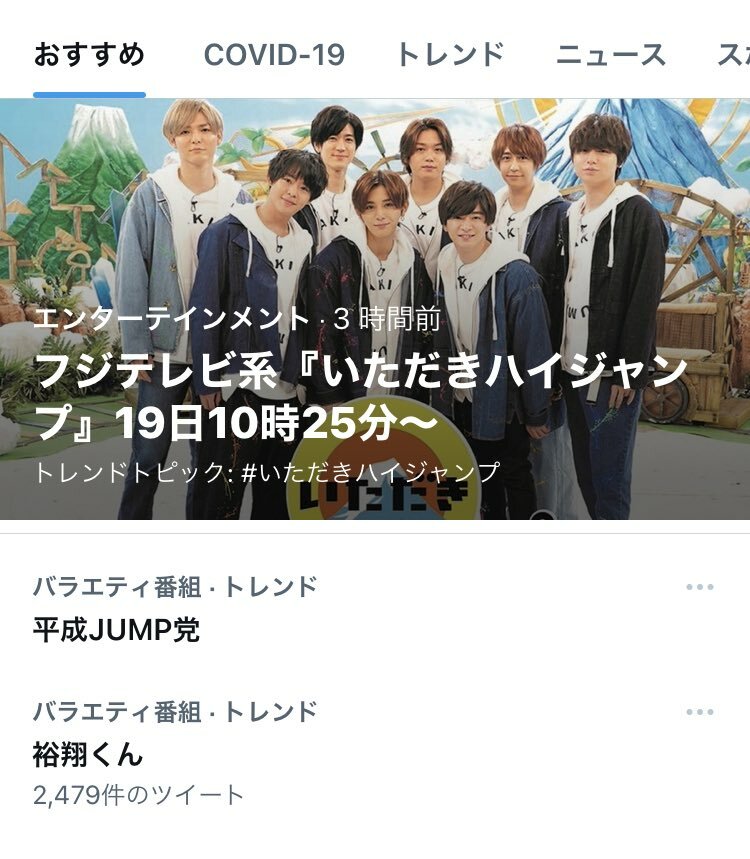The height and width of the screenshot is (859, 750).
Task: Open more options for 裕翔くん
Action: 700,712
